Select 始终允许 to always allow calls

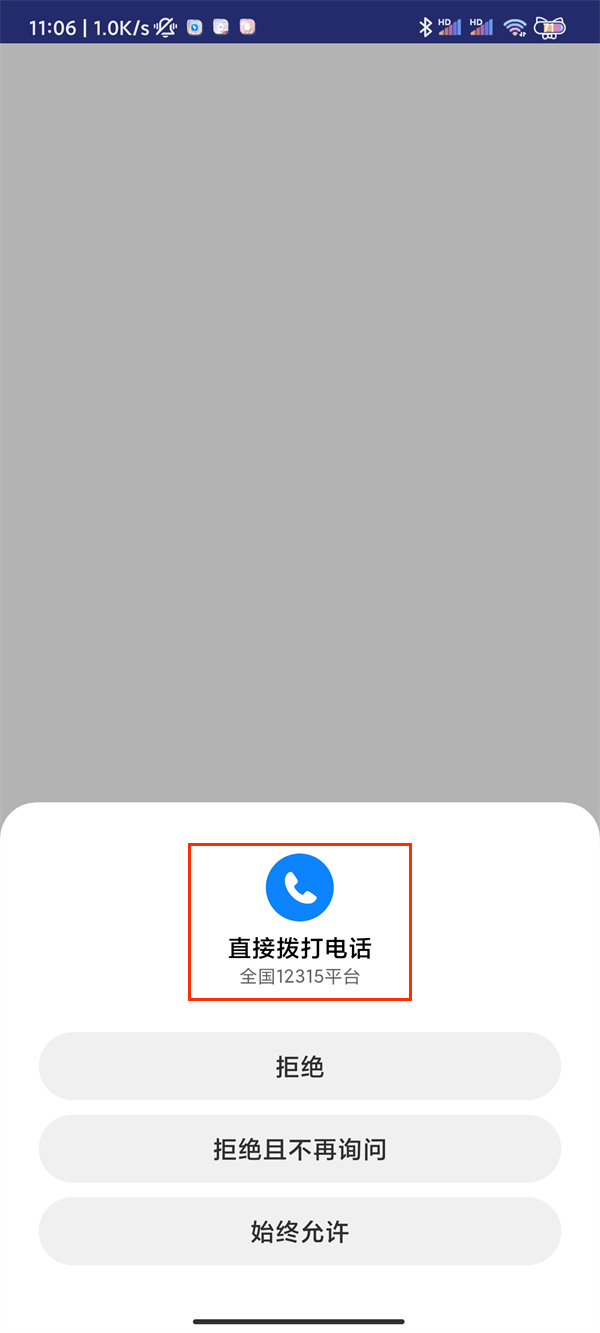click(x=300, y=1231)
